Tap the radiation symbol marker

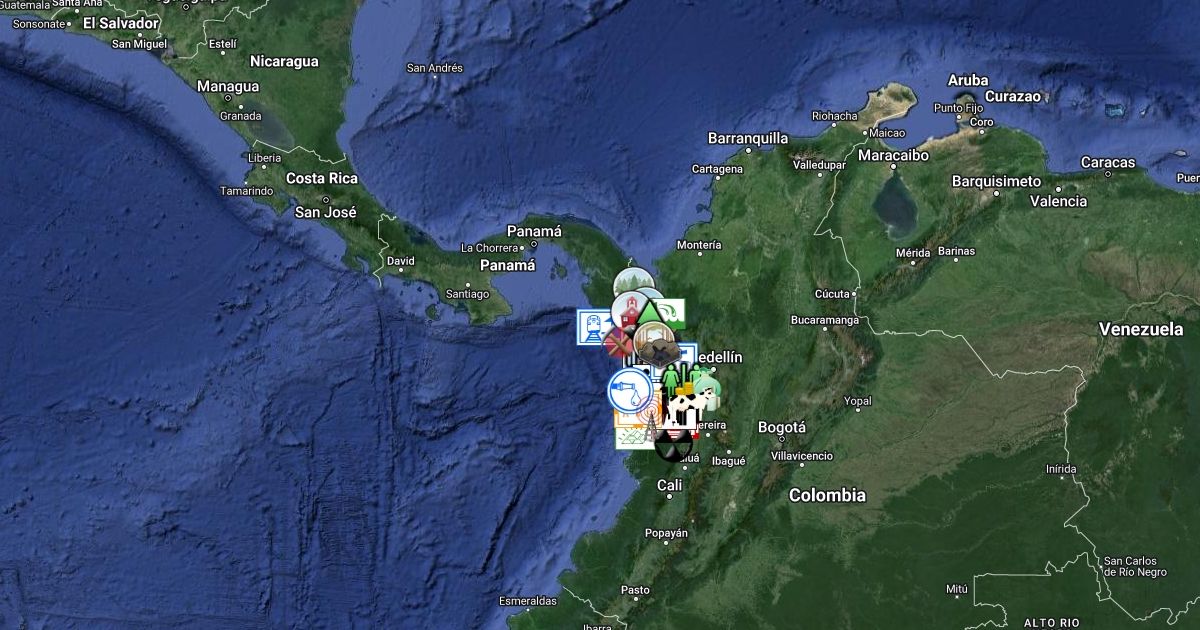click(x=673, y=447)
